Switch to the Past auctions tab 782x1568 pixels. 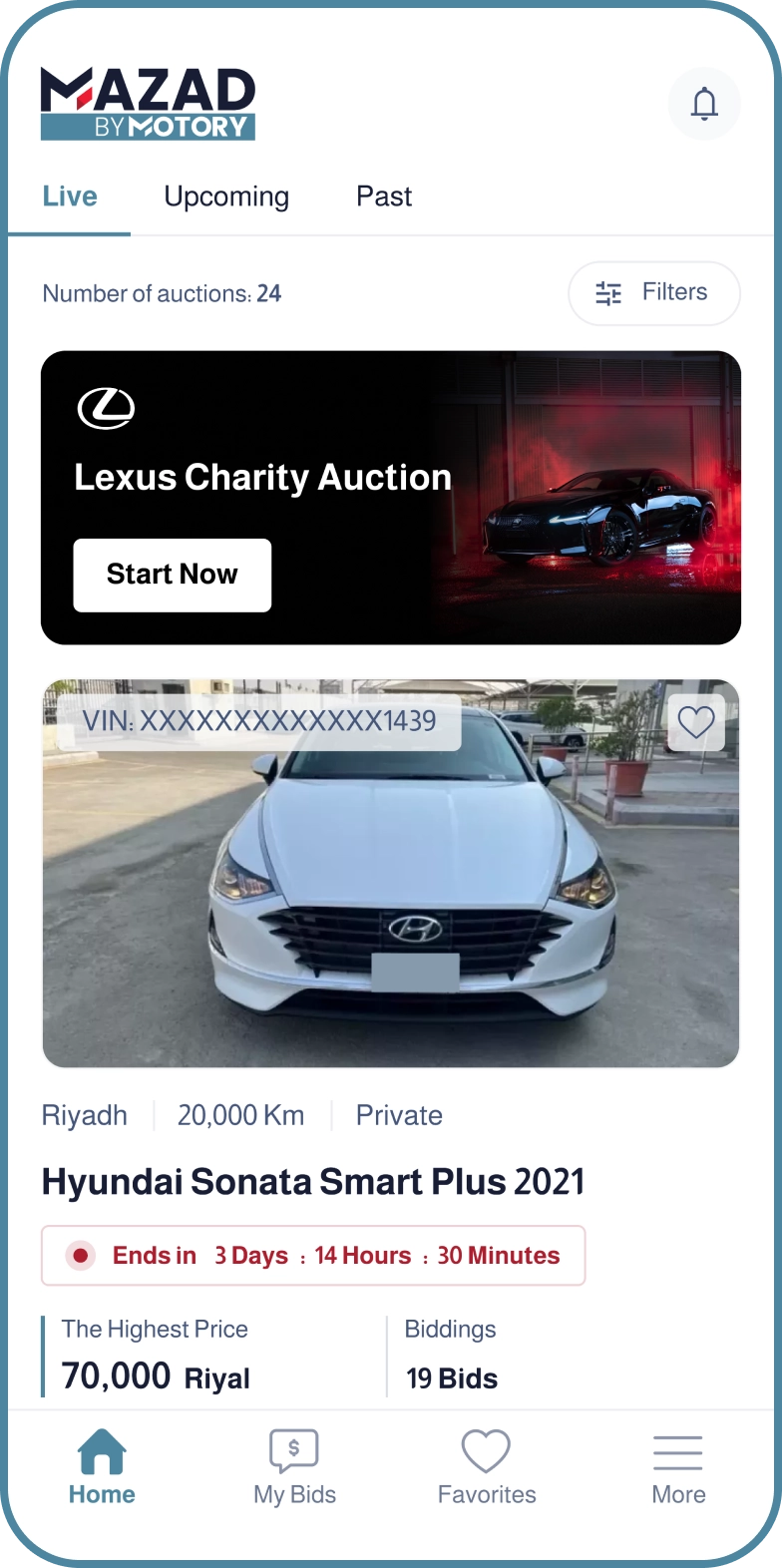click(x=384, y=196)
